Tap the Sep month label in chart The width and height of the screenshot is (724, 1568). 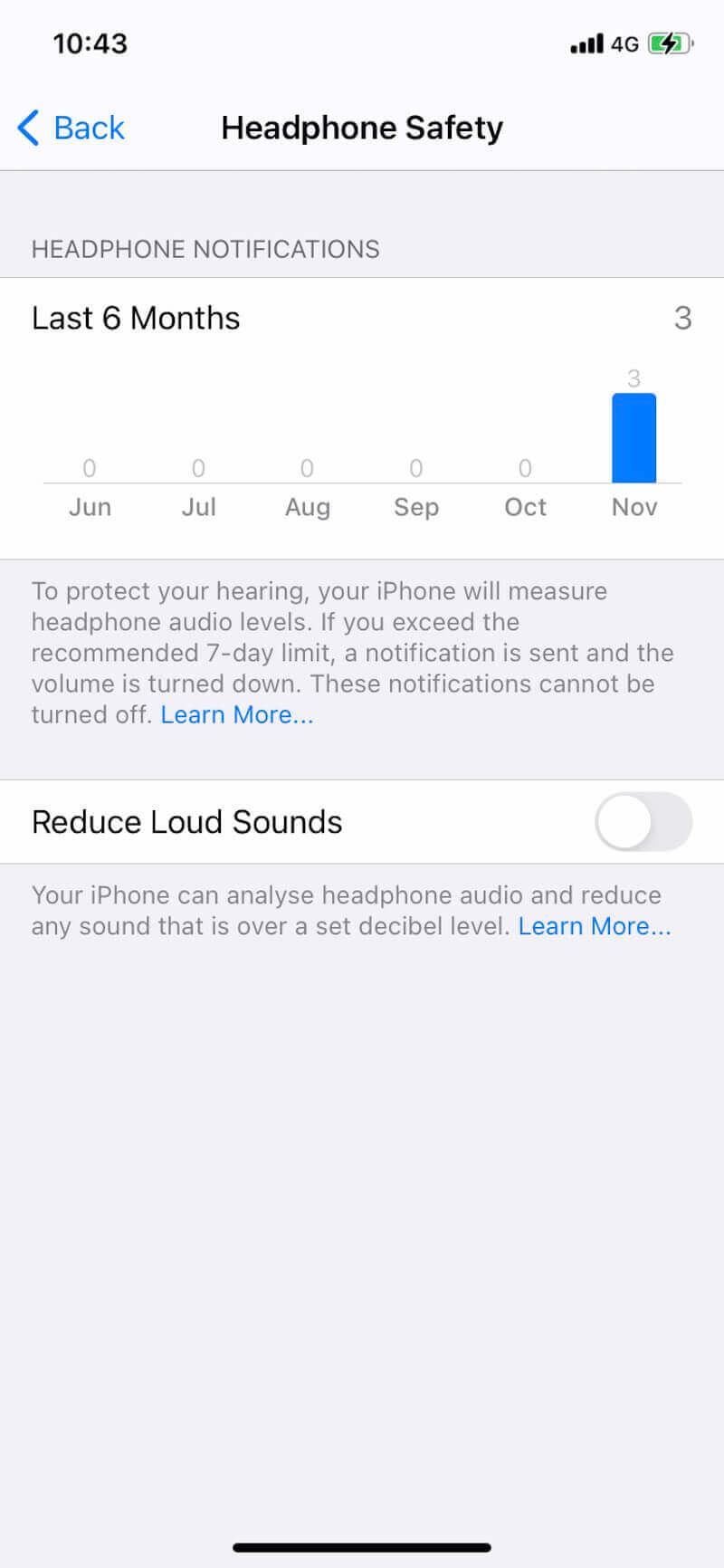tap(415, 507)
